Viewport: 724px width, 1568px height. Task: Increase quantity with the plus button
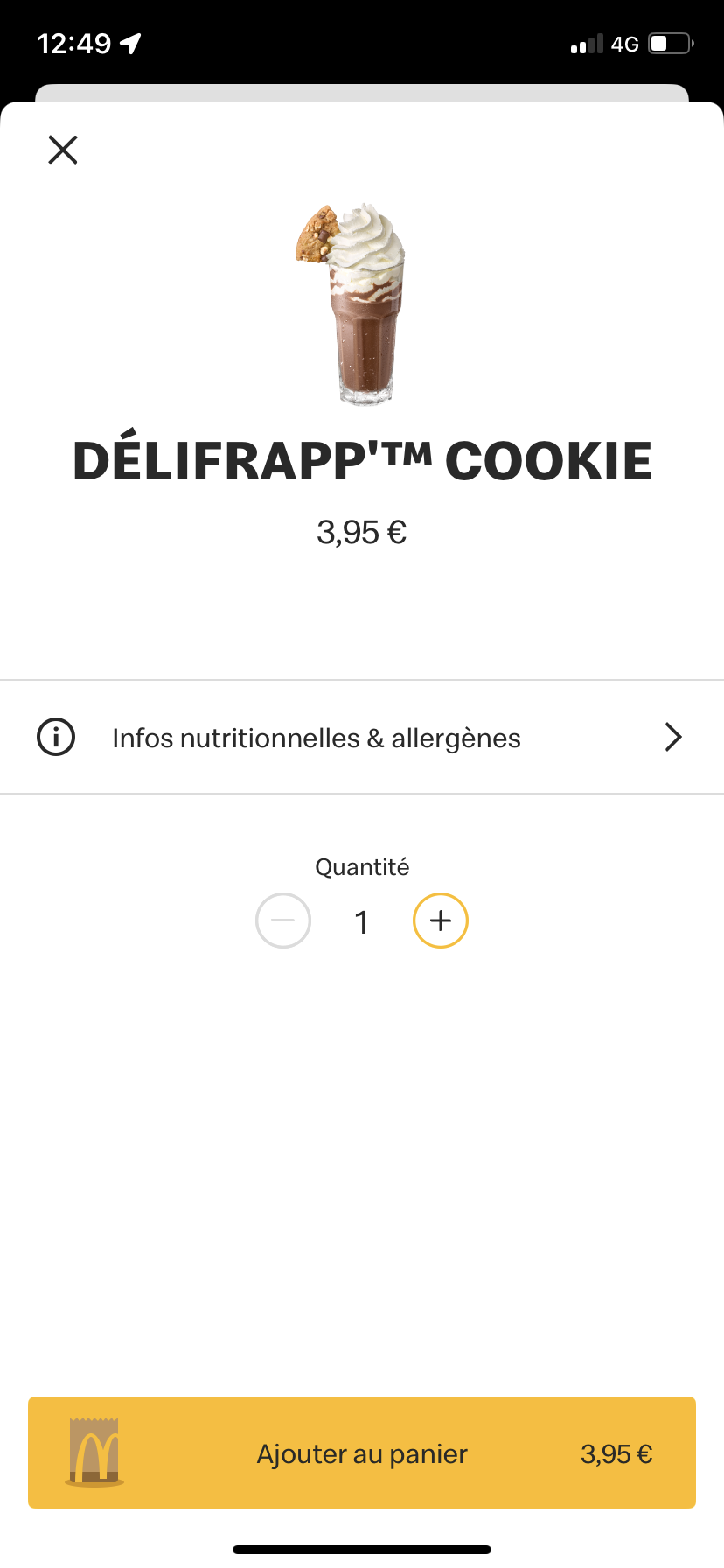click(x=440, y=920)
